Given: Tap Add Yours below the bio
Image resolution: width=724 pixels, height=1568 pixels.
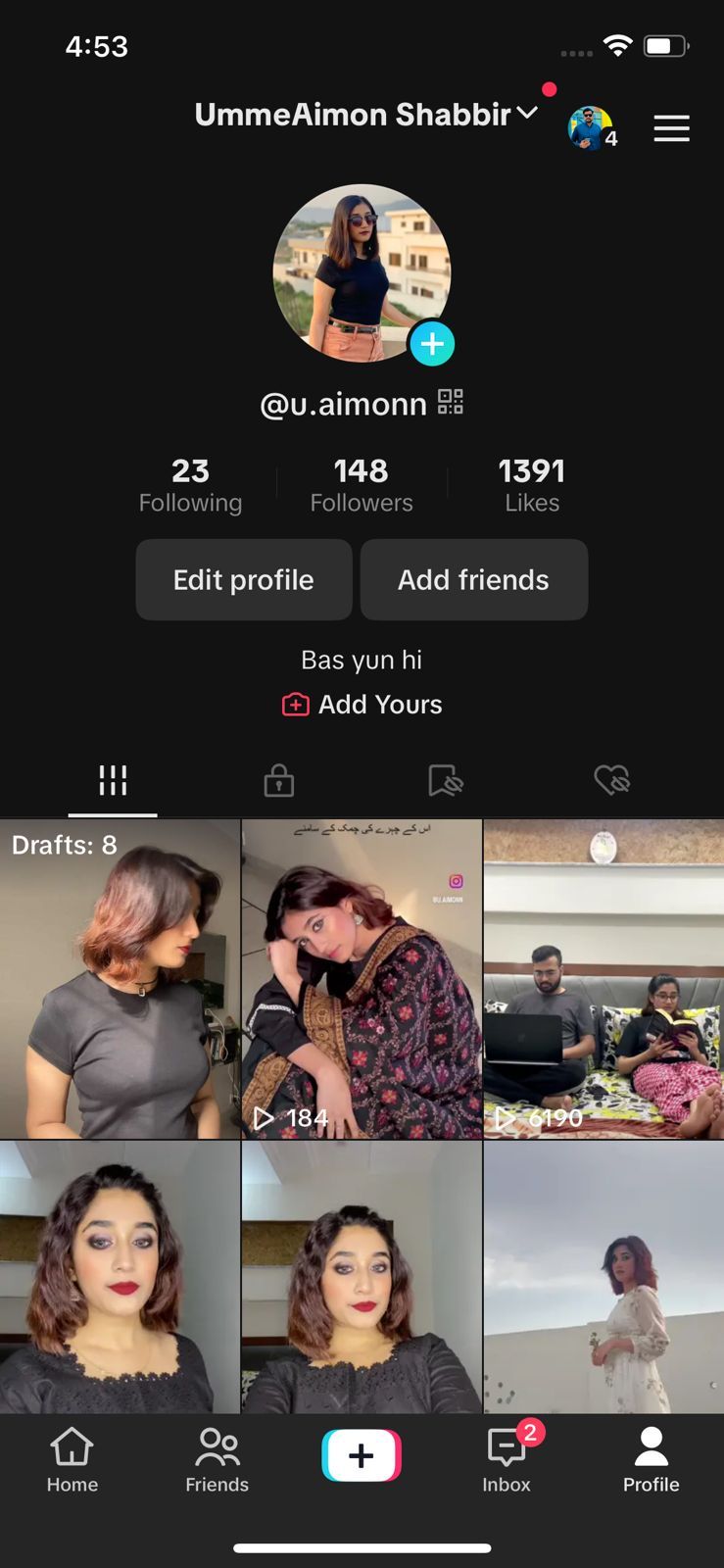Looking at the screenshot, I should (x=362, y=704).
